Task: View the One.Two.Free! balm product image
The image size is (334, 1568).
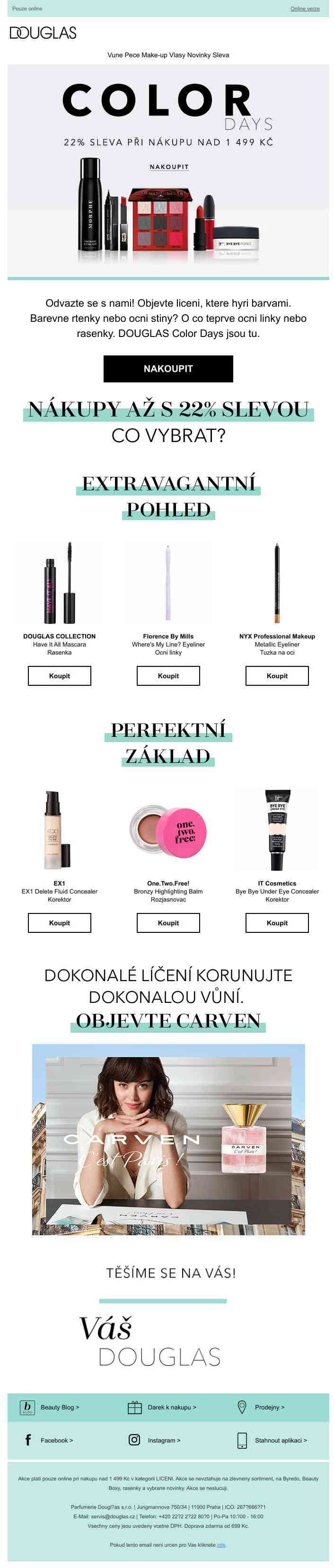Action: pyautogui.click(x=168, y=830)
